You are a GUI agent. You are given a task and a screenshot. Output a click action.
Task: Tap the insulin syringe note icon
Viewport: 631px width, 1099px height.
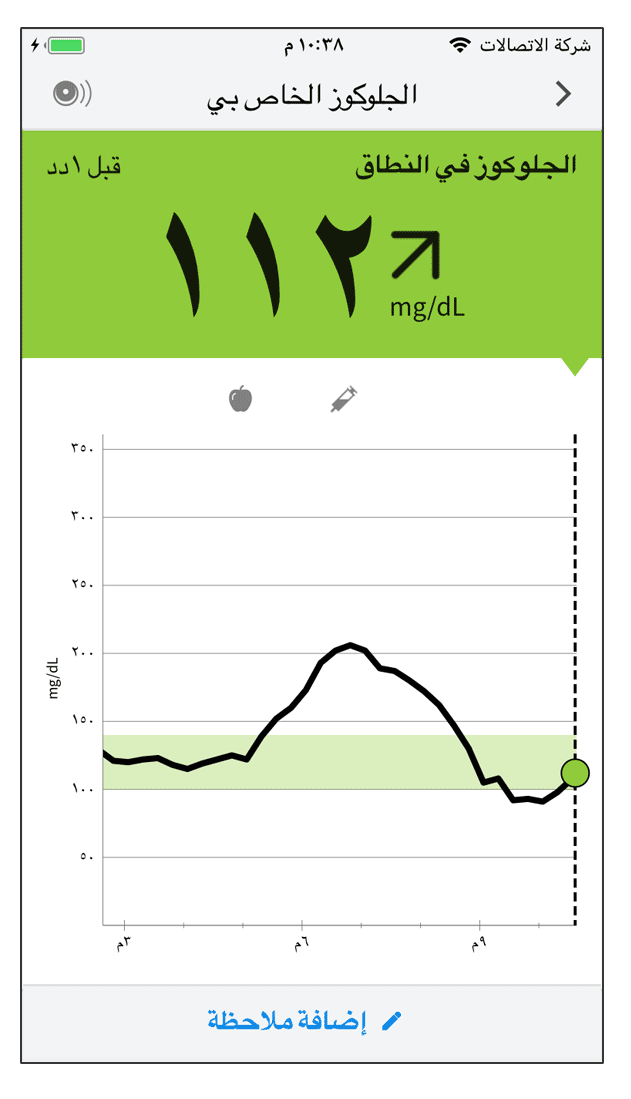pos(344,400)
